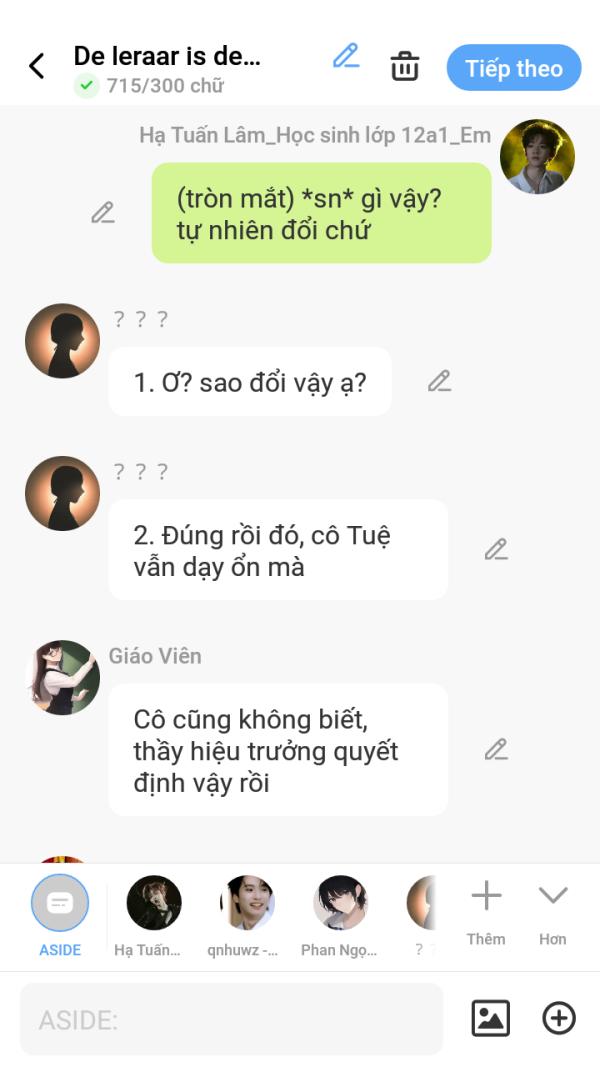Expand the character list with Hơn
Image resolution: width=600 pixels, height=1067 pixels.
pyautogui.click(x=552, y=908)
